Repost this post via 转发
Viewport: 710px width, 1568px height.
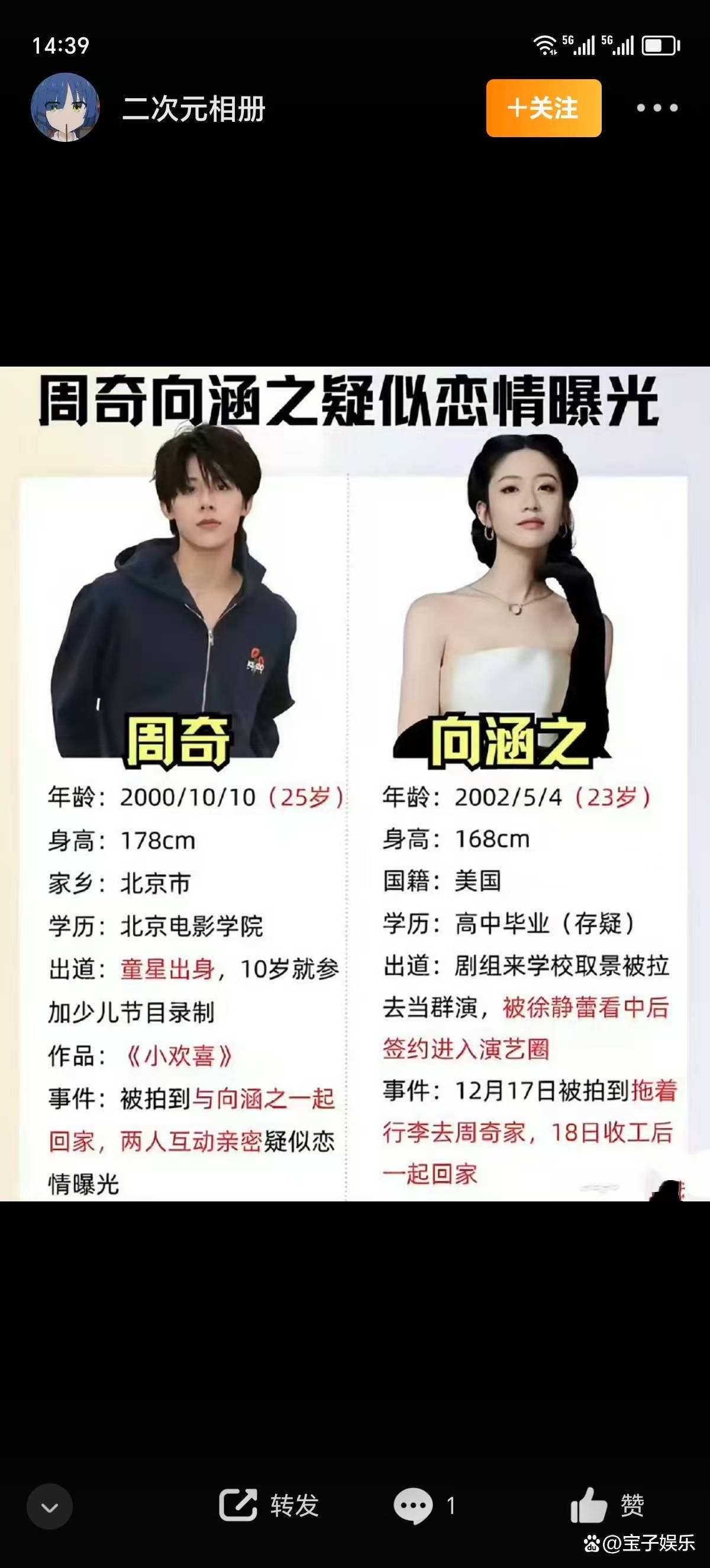coord(269,1505)
